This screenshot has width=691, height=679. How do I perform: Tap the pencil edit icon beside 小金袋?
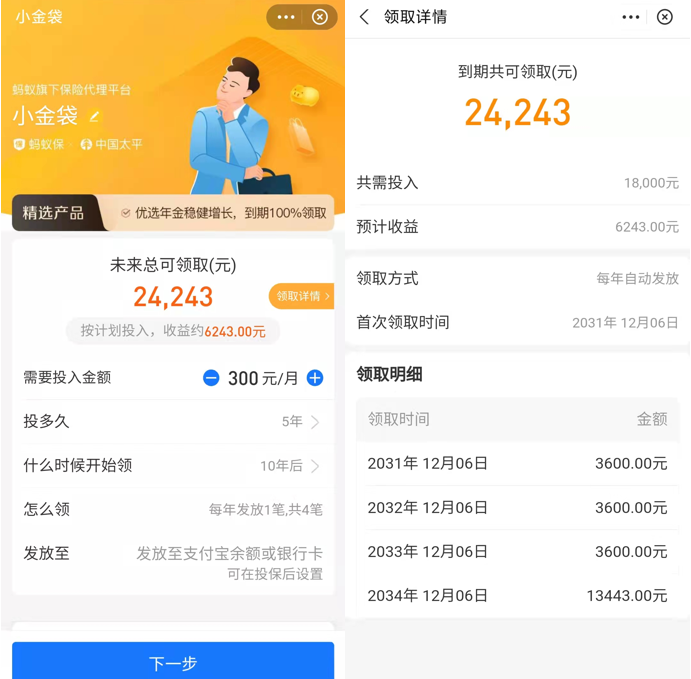(x=95, y=117)
